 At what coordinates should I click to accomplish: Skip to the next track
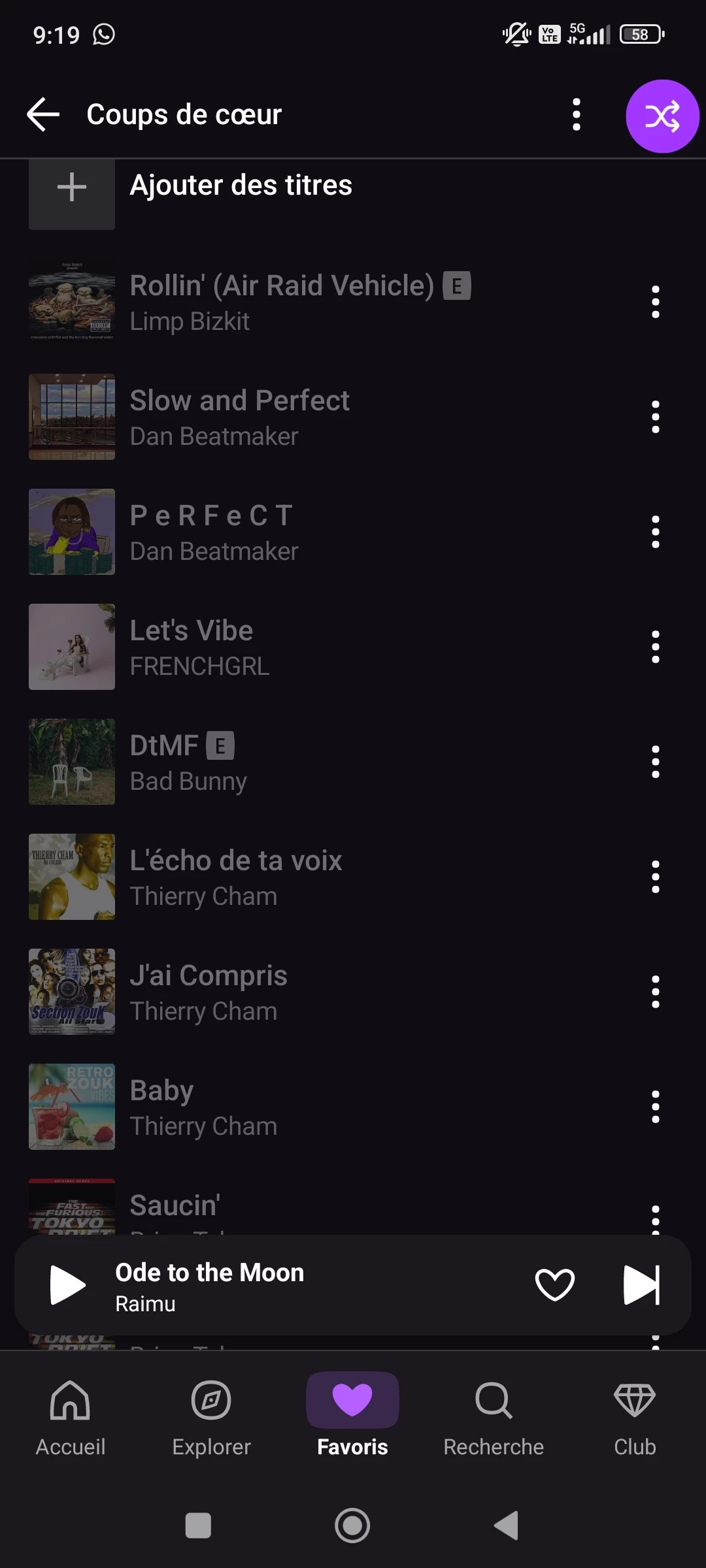point(641,1285)
